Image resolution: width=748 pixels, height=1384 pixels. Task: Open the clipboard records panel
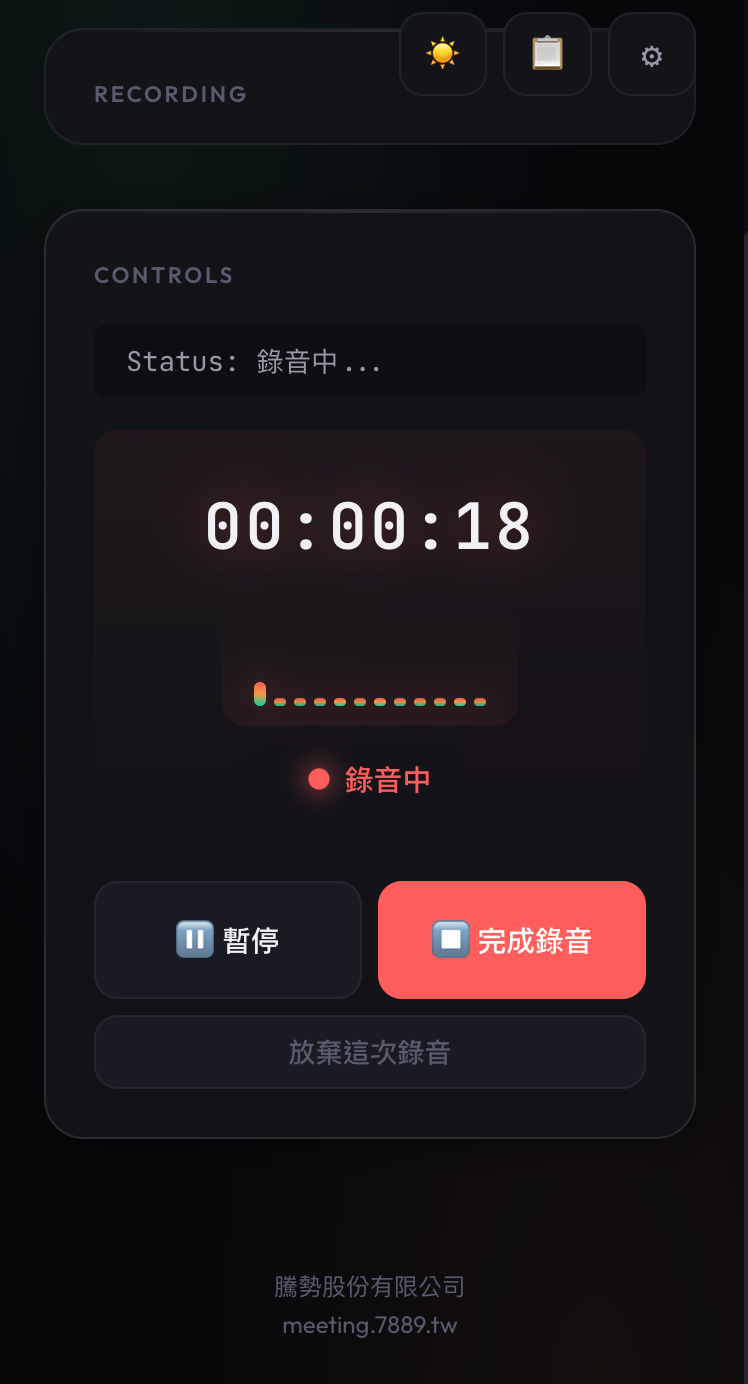tap(547, 55)
